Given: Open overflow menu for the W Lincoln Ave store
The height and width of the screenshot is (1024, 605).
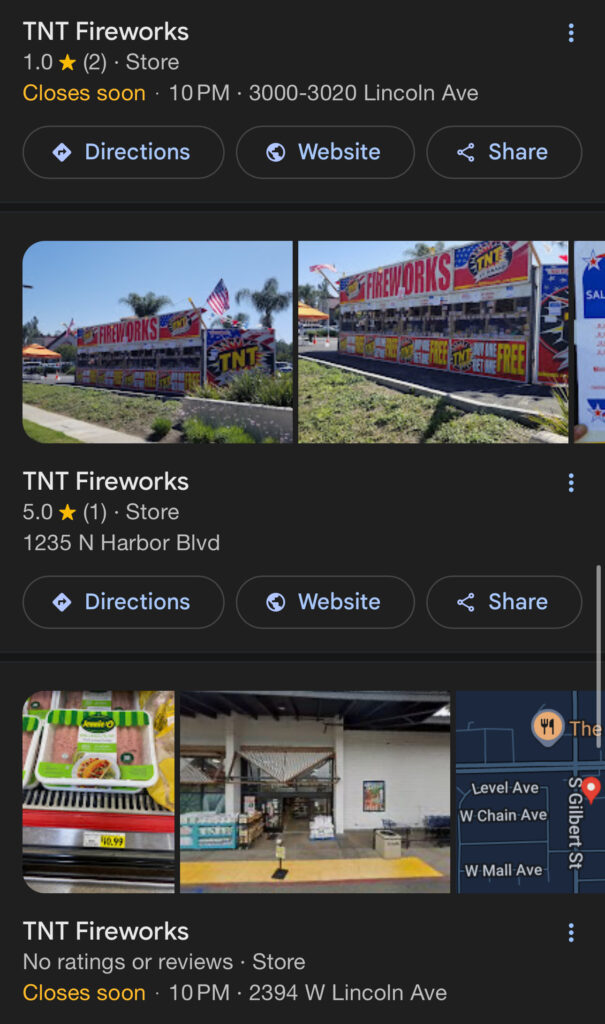Looking at the screenshot, I should click(x=571, y=933).
